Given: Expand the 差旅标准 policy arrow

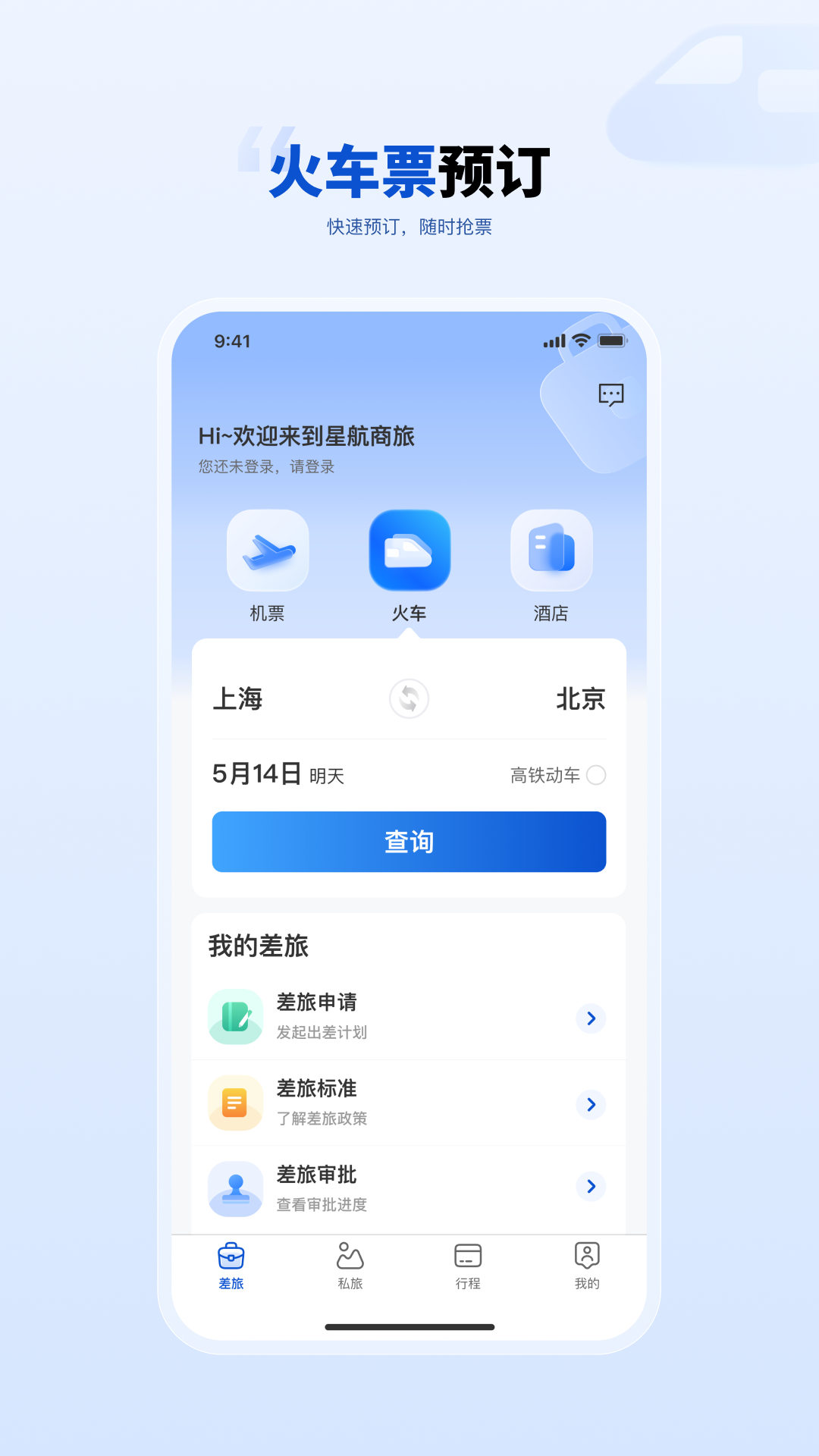Looking at the screenshot, I should coord(591,1105).
